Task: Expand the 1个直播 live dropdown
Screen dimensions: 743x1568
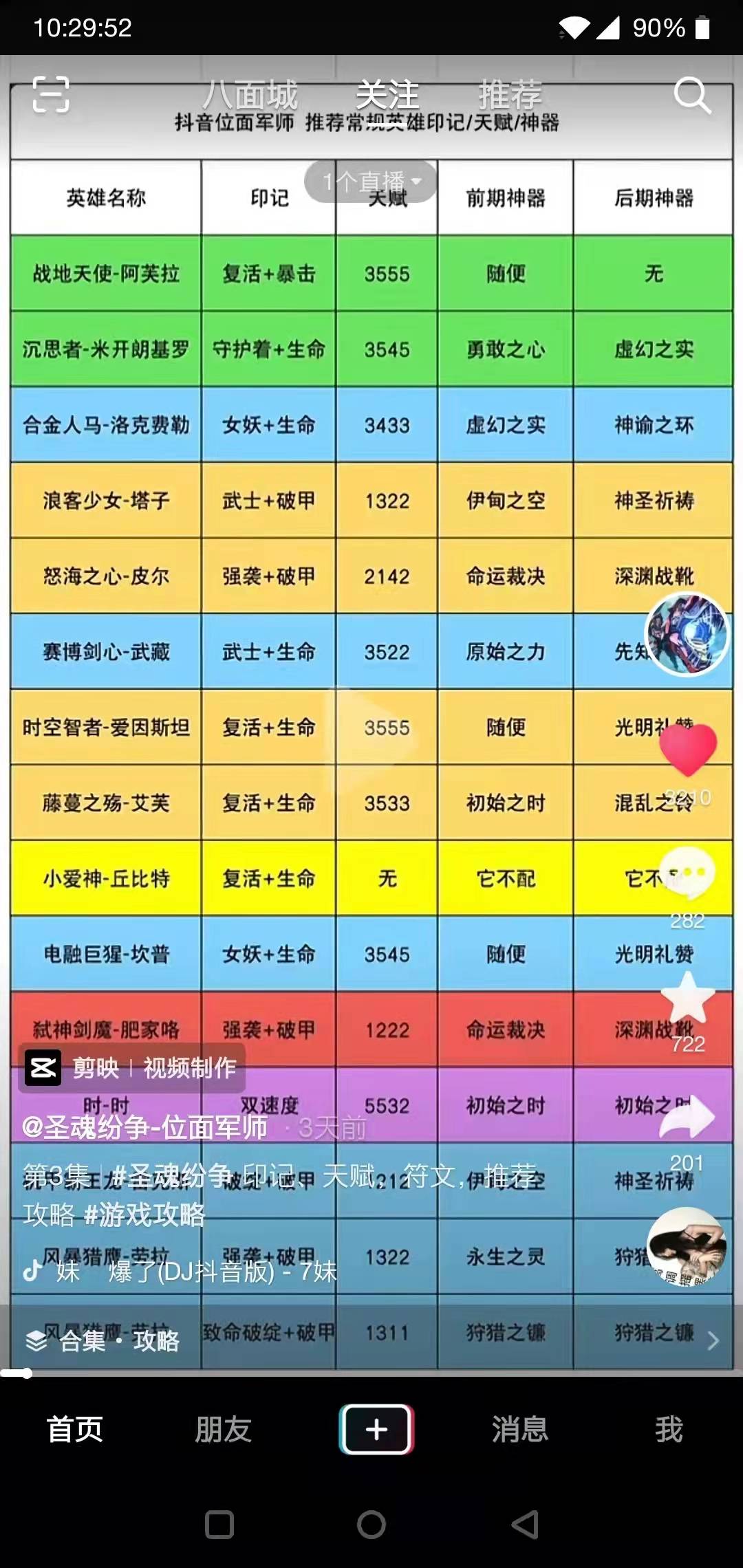Action: [x=371, y=182]
